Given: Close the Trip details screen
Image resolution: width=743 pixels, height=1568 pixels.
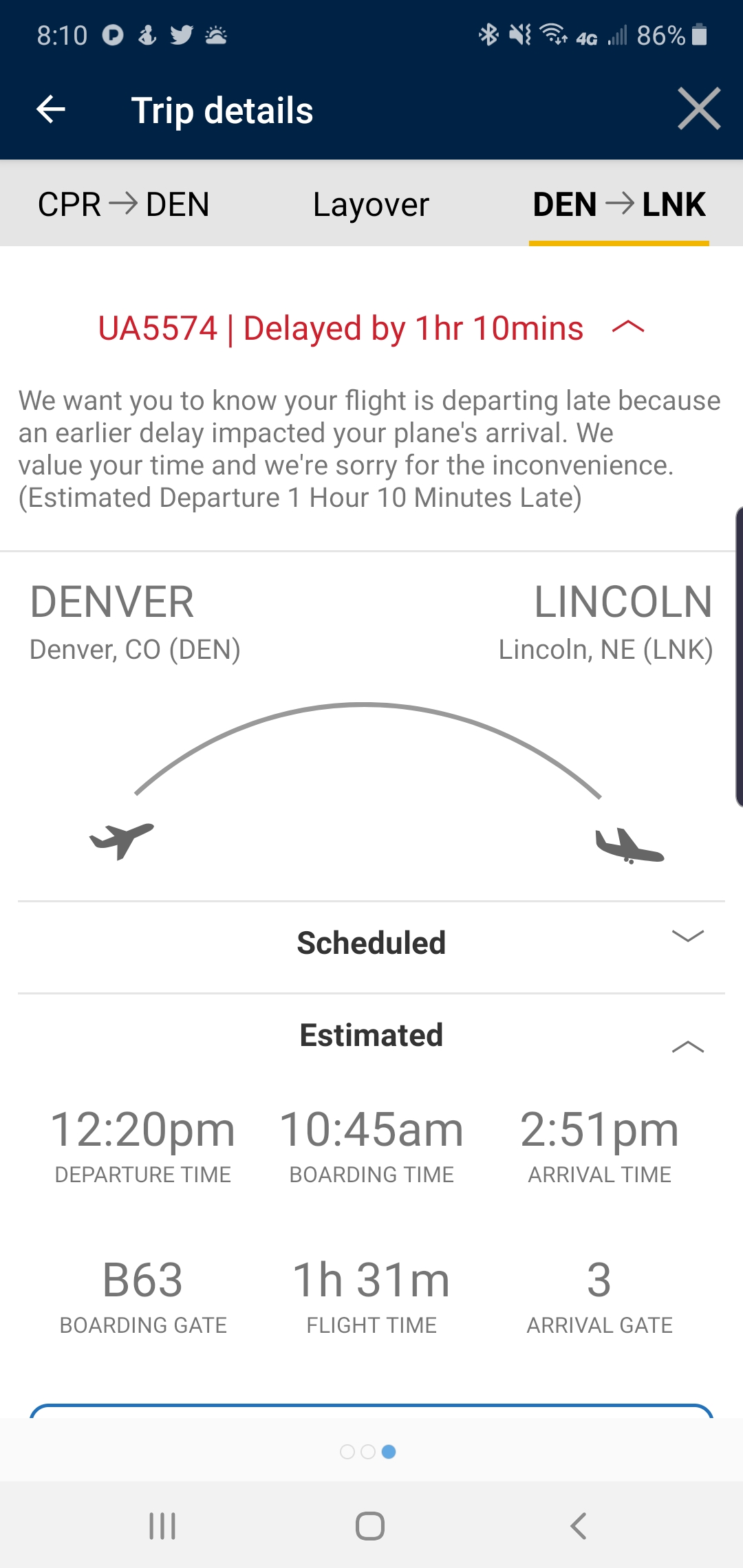Looking at the screenshot, I should [x=698, y=109].
